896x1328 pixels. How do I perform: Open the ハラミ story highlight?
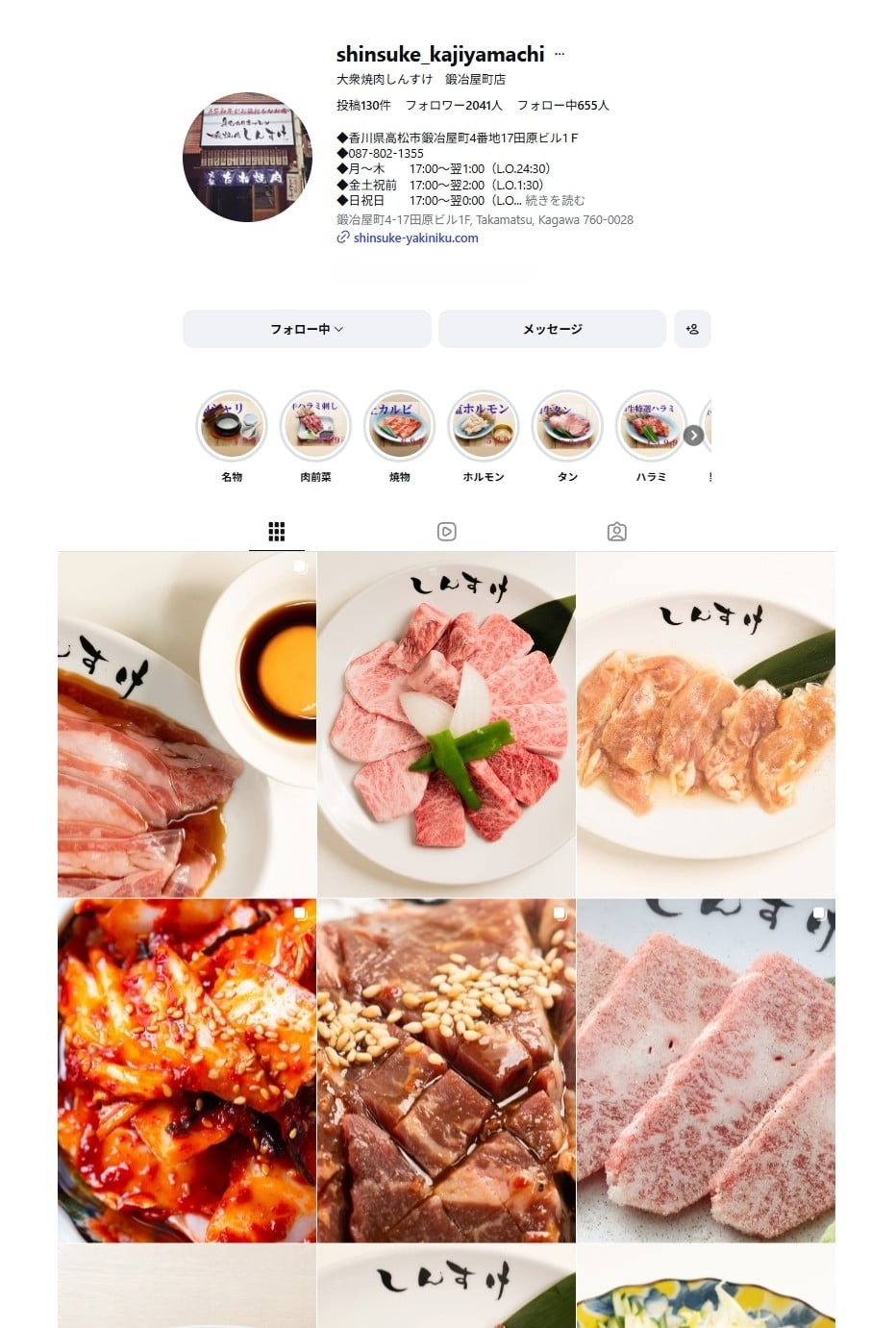tap(651, 426)
